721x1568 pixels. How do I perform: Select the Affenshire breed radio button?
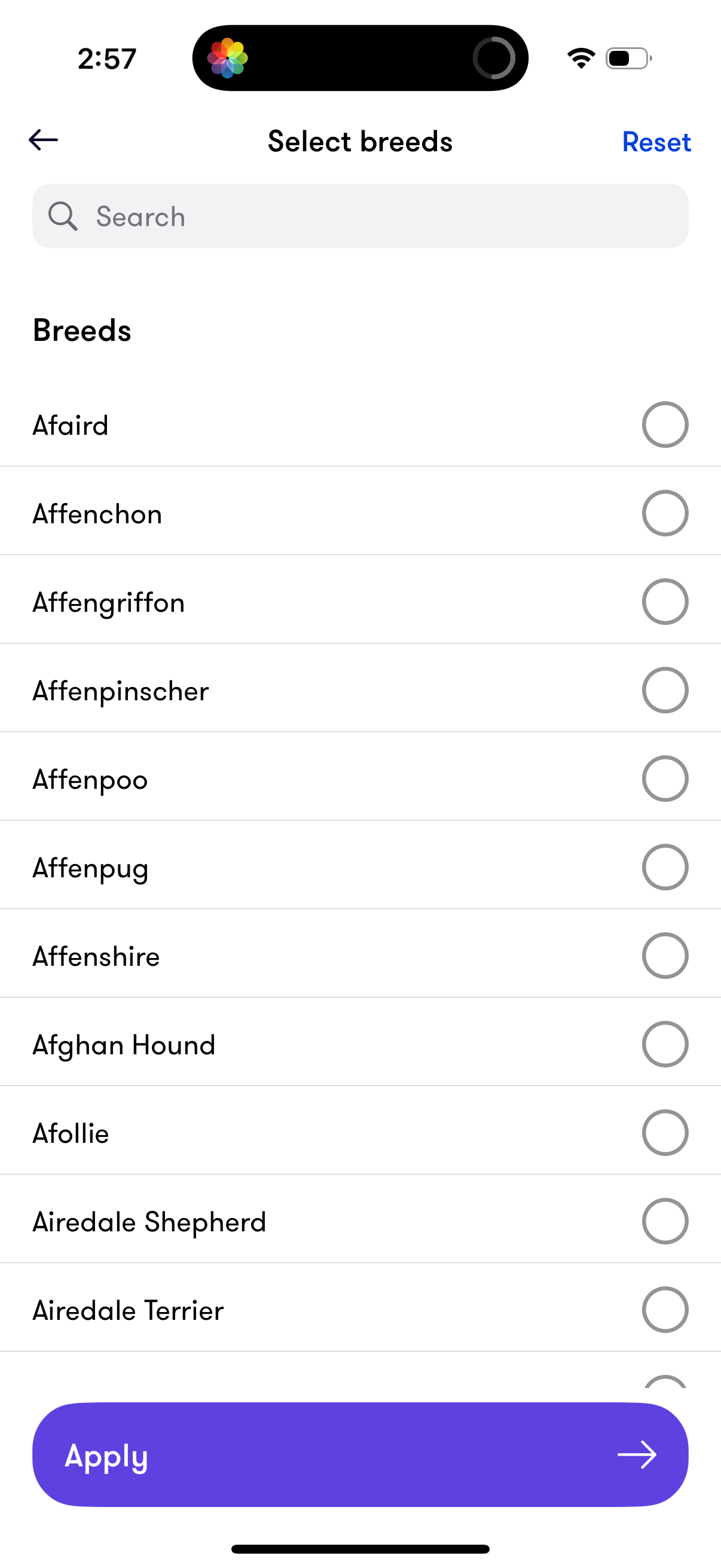click(x=664, y=955)
